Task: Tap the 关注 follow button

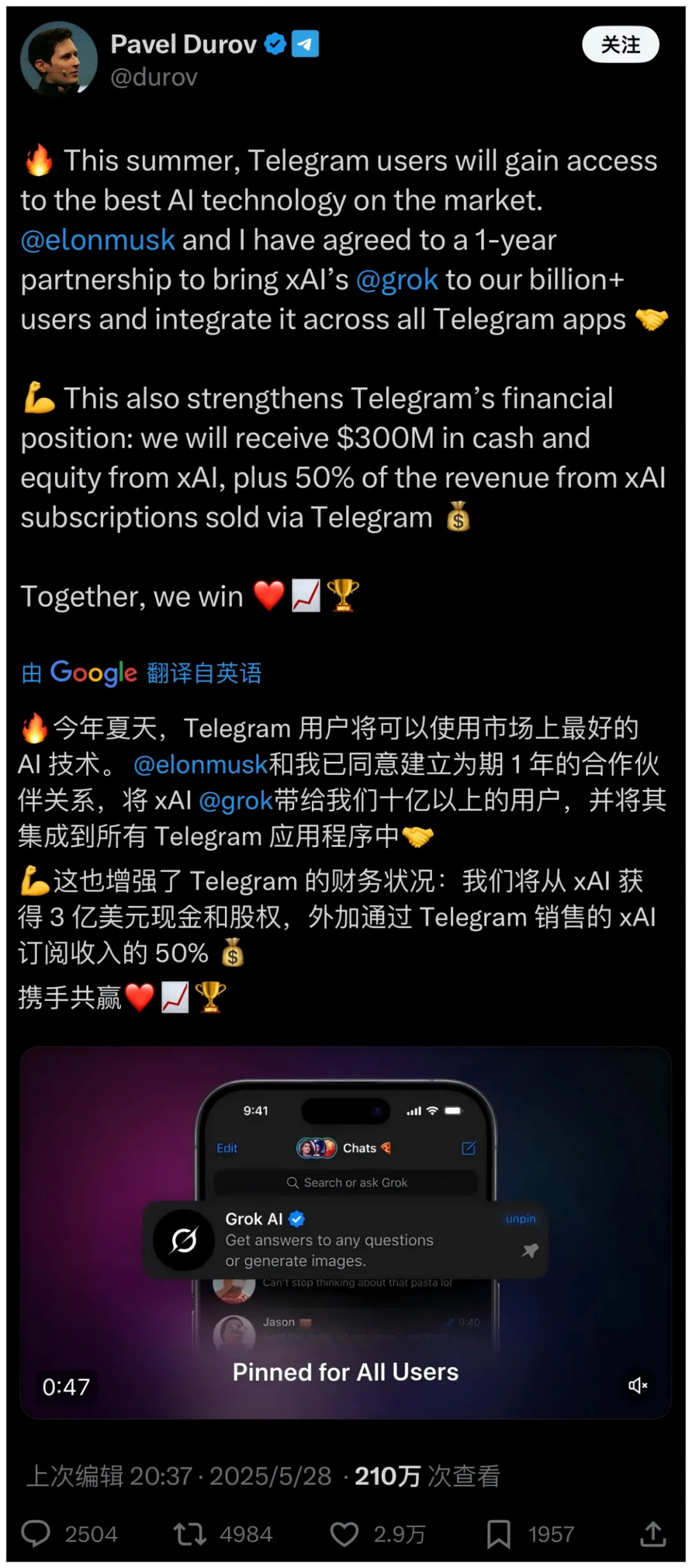Action: click(620, 45)
